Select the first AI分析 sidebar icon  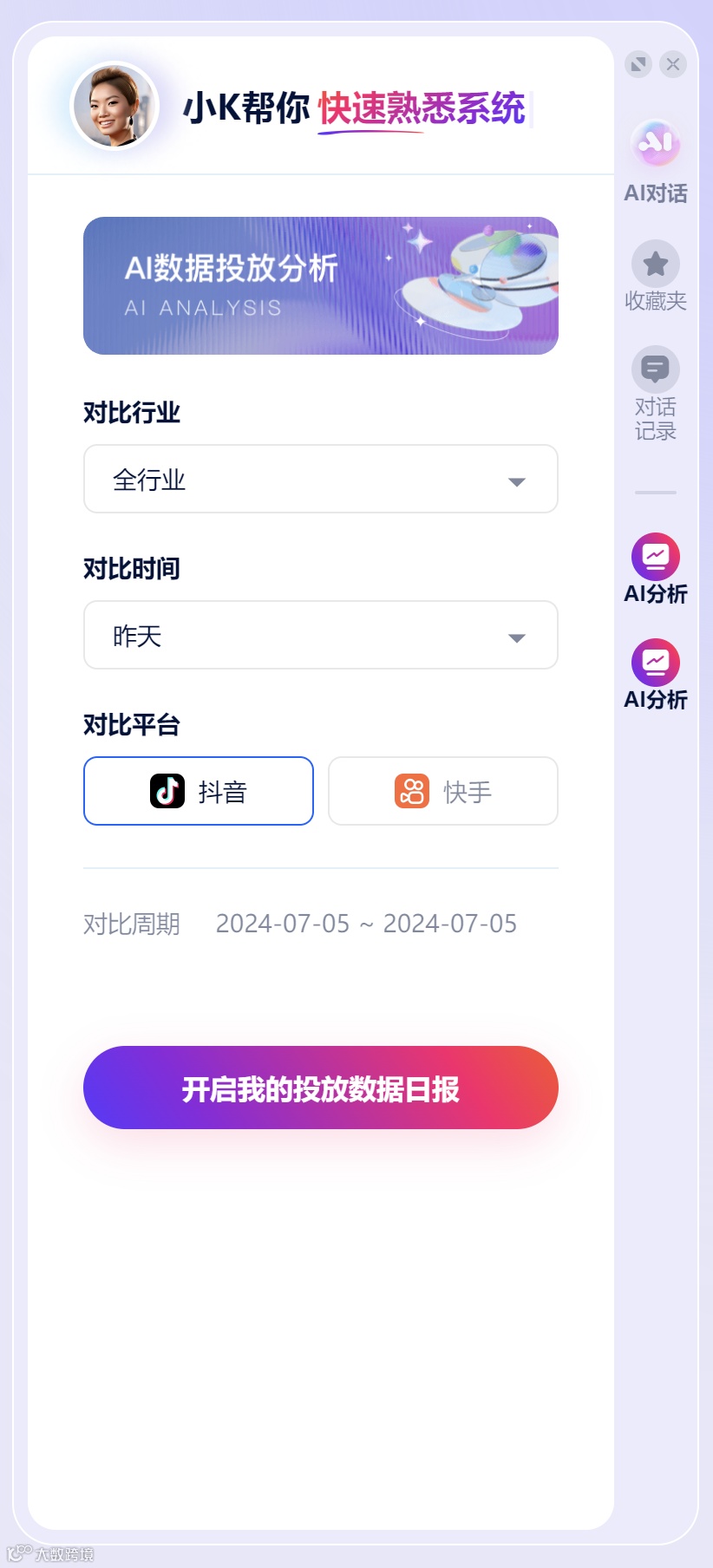click(x=656, y=555)
